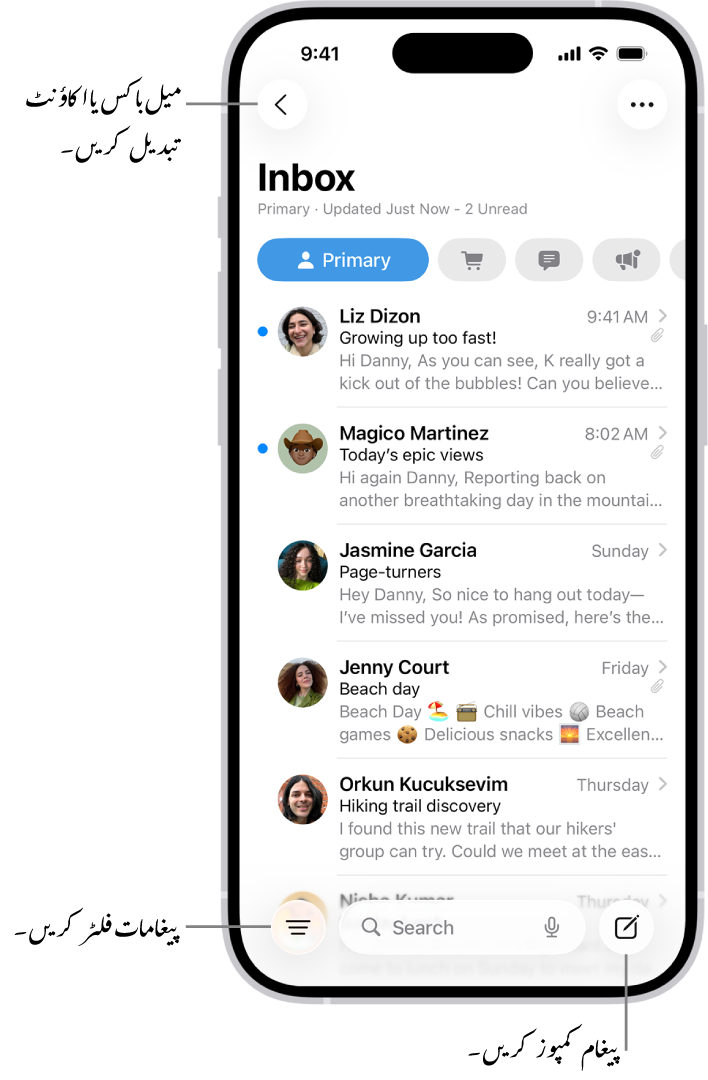Go back to the mailboxes list
Image resolution: width=708 pixels, height=1080 pixels.
click(x=281, y=105)
